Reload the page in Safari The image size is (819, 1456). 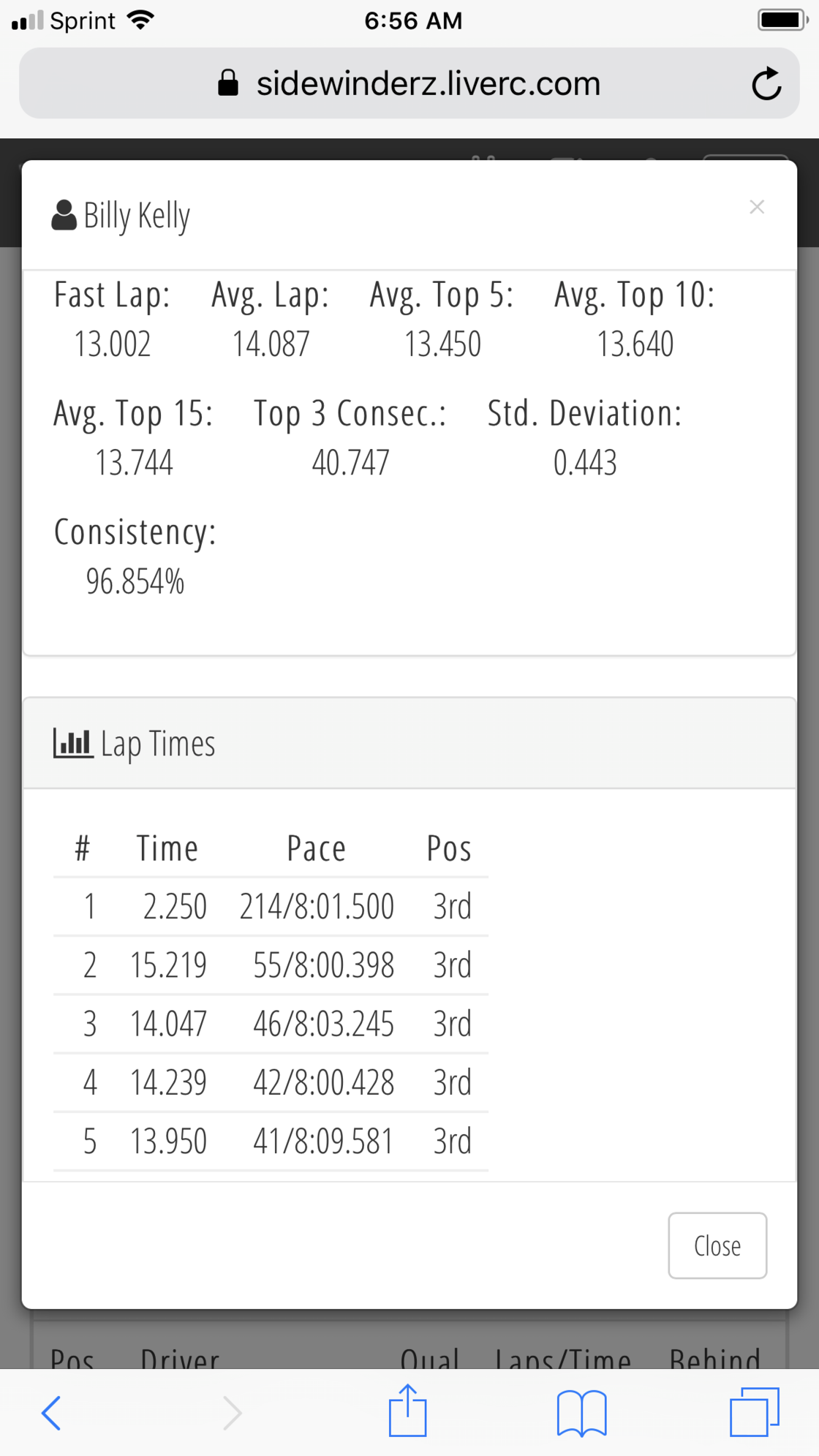coord(766,83)
